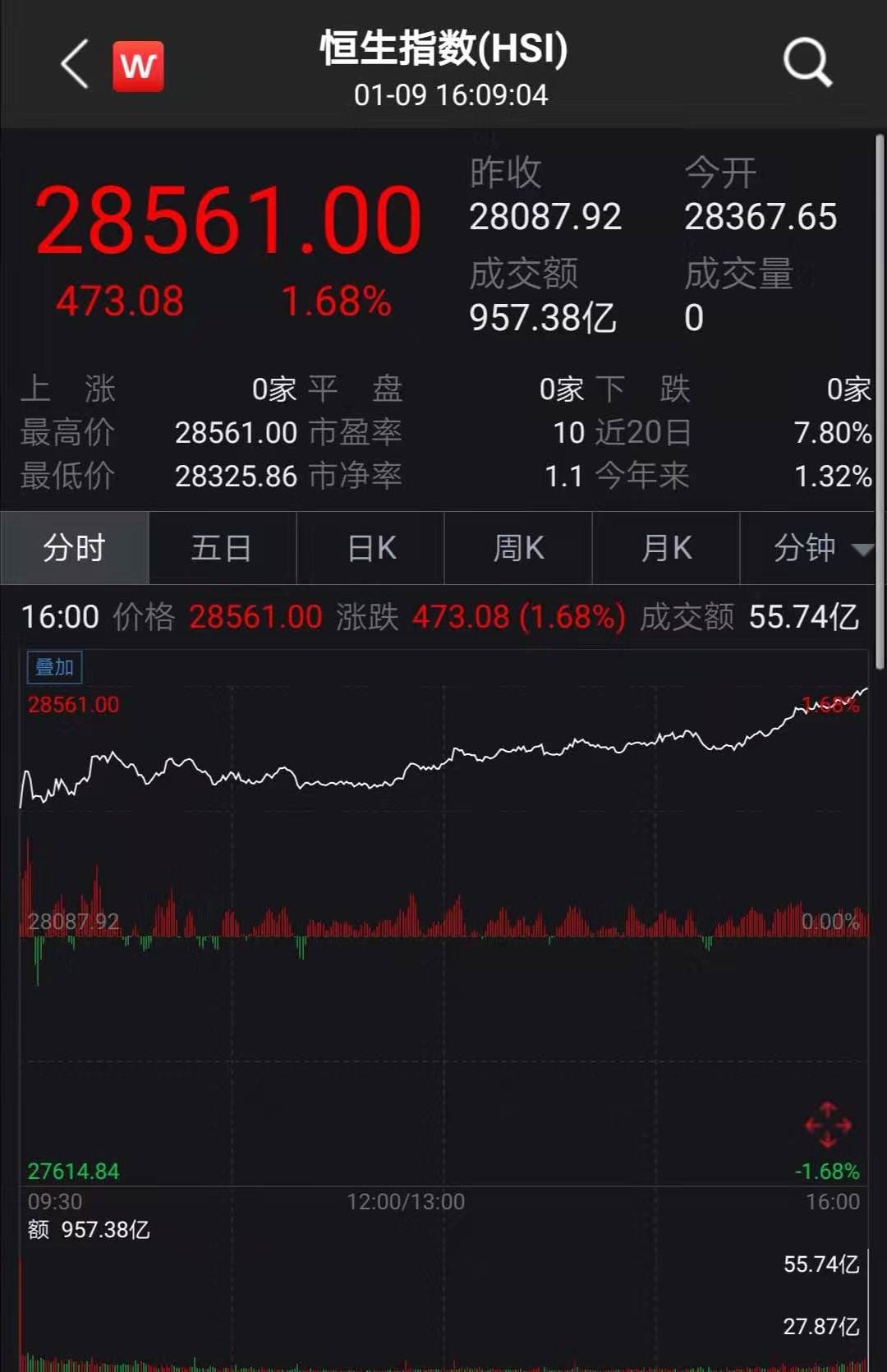The image size is (887, 1372).
Task: Switch to the 五日 chart tab
Action: point(222,548)
